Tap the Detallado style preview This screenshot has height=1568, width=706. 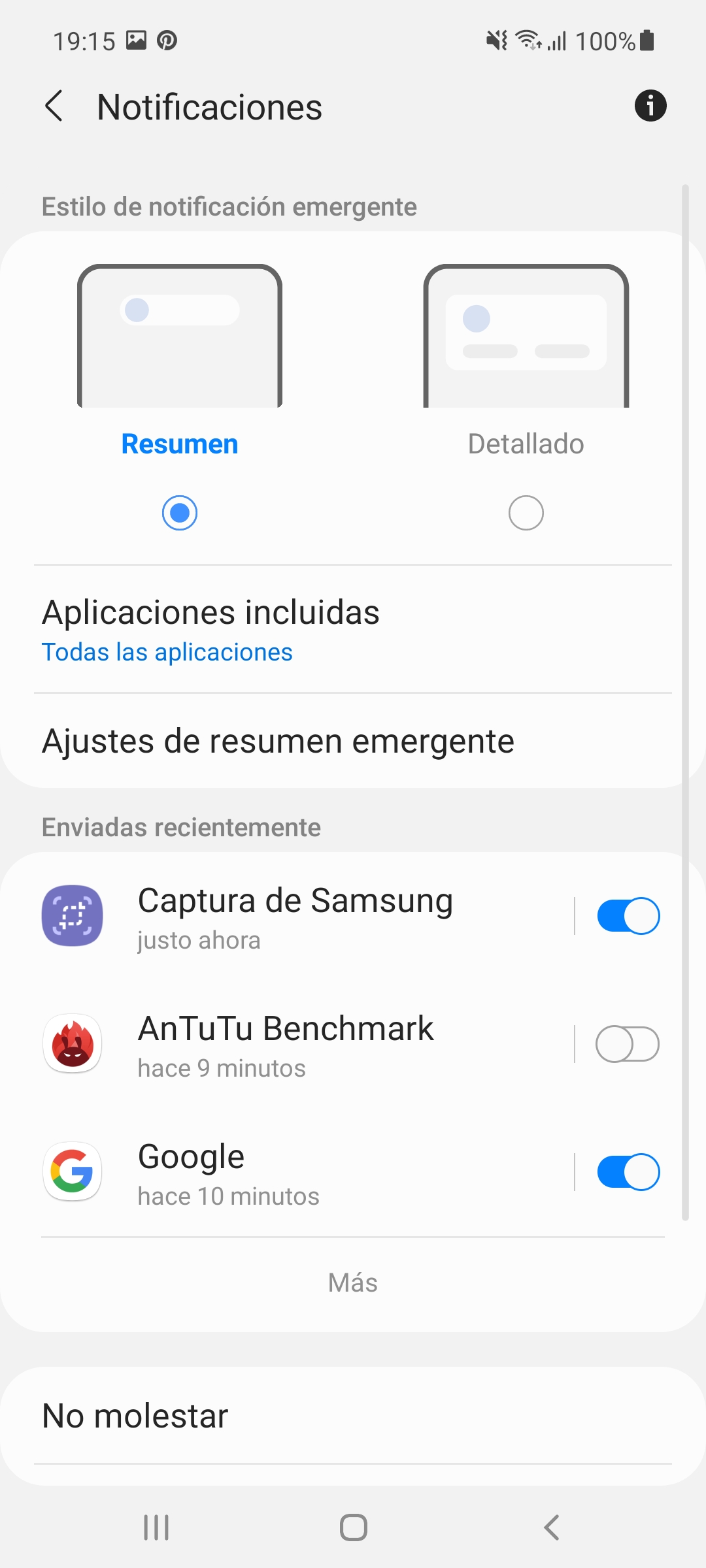click(526, 336)
